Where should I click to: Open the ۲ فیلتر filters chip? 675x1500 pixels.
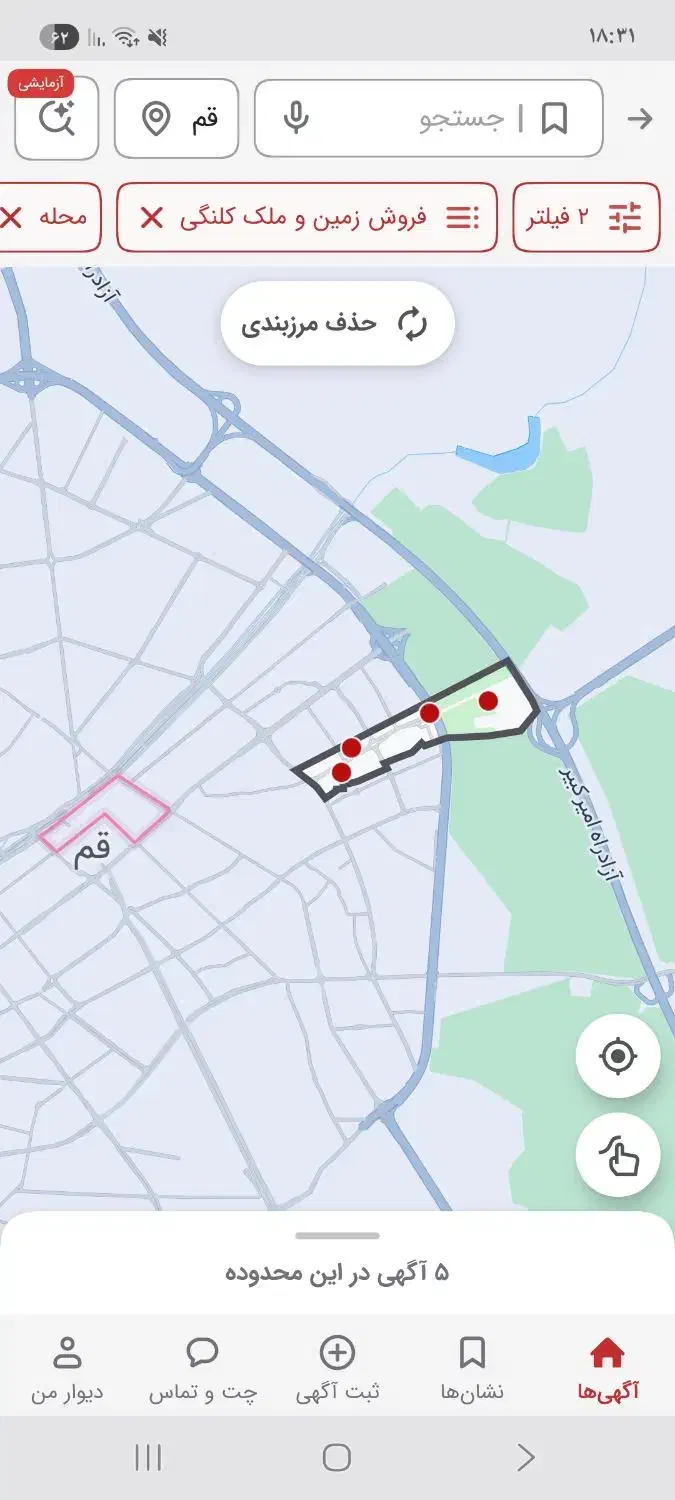point(587,217)
